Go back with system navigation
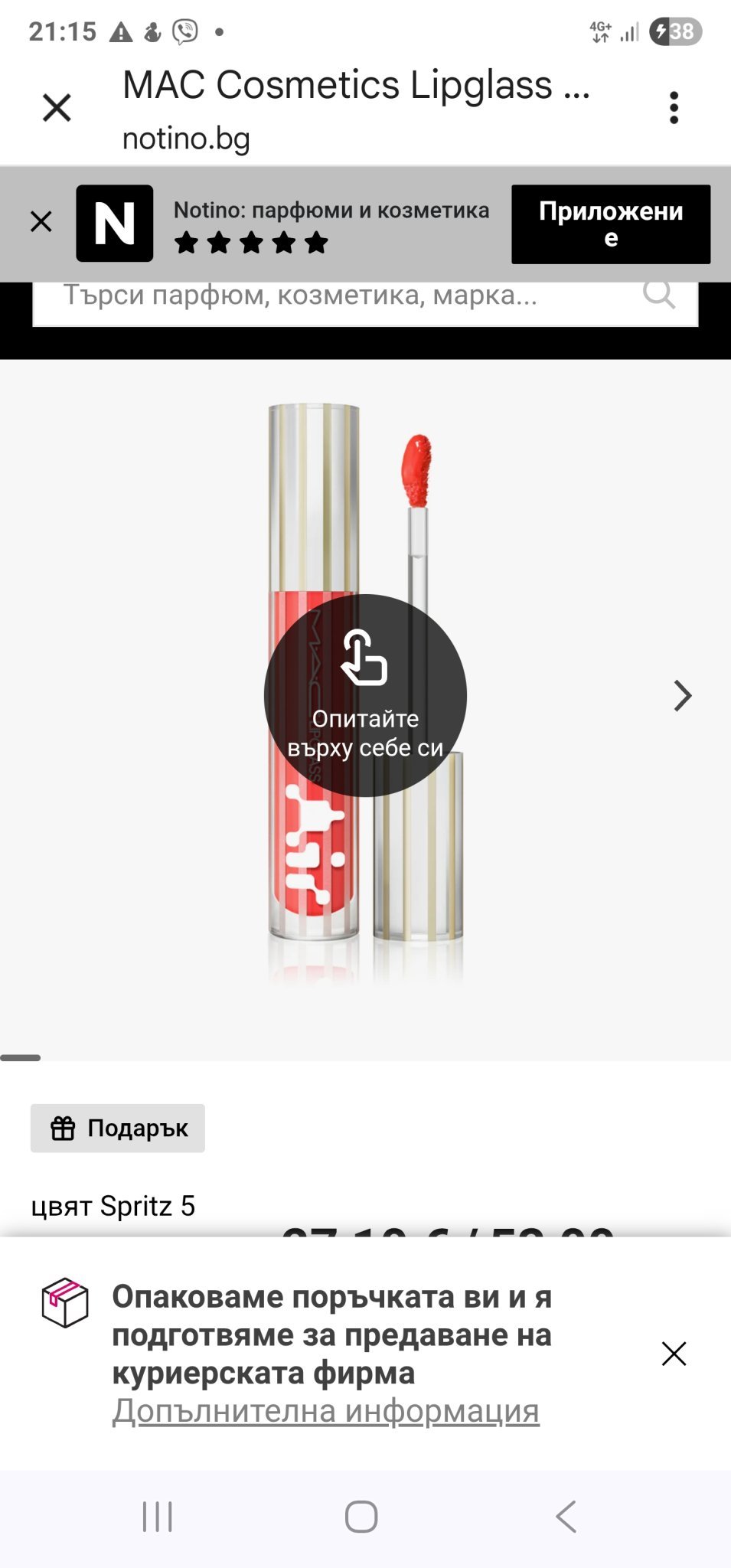Screen dimensions: 731x1568 pos(566,1516)
